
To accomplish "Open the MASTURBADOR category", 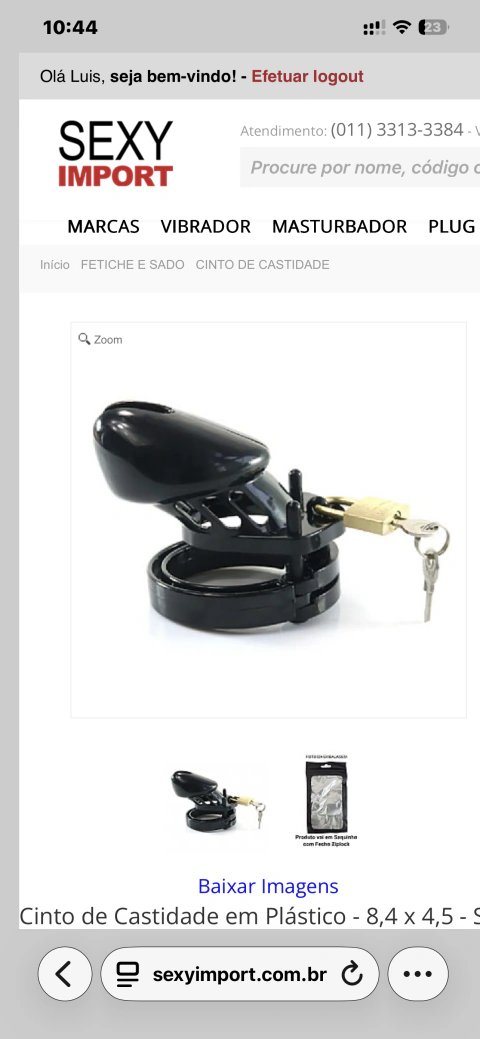I will 339,227.
